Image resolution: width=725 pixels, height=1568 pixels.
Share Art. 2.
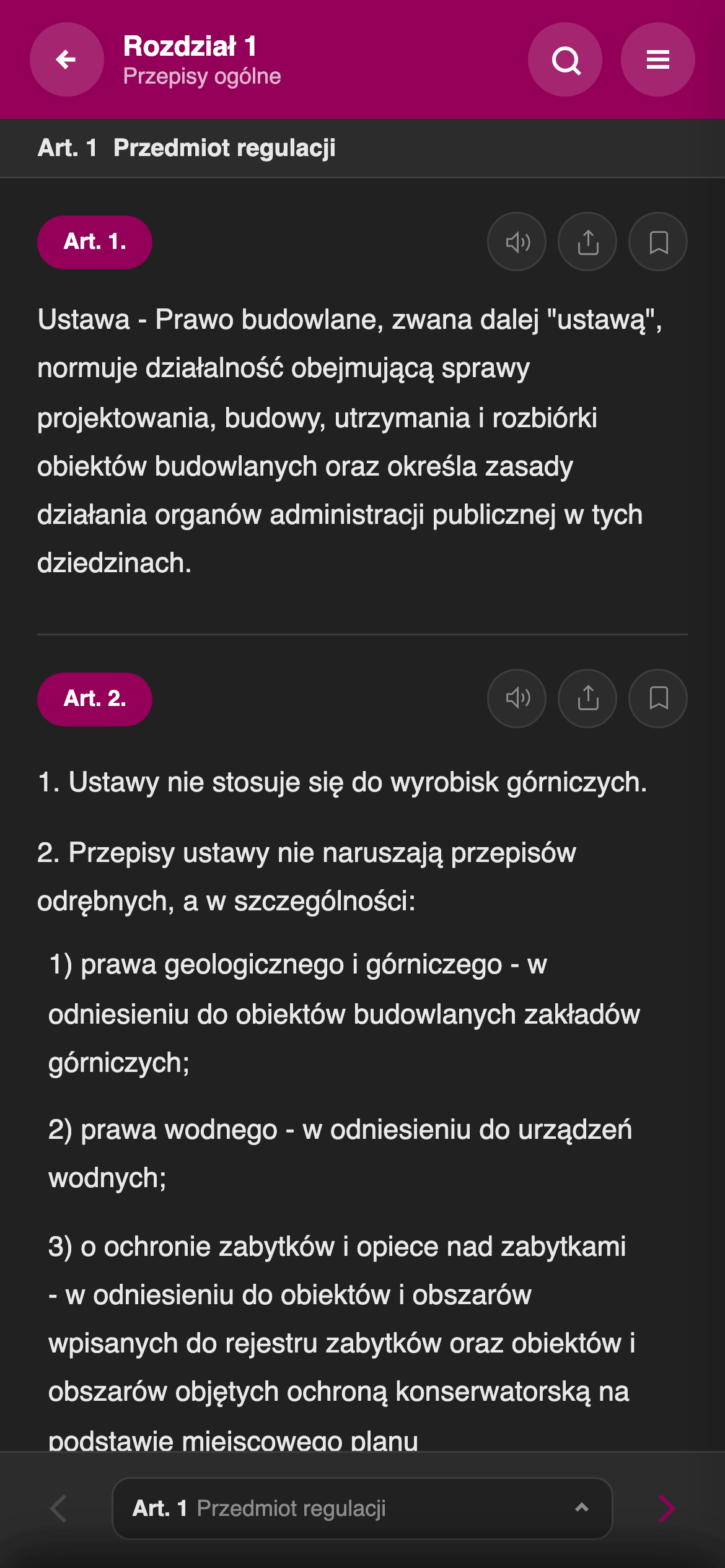(x=587, y=699)
